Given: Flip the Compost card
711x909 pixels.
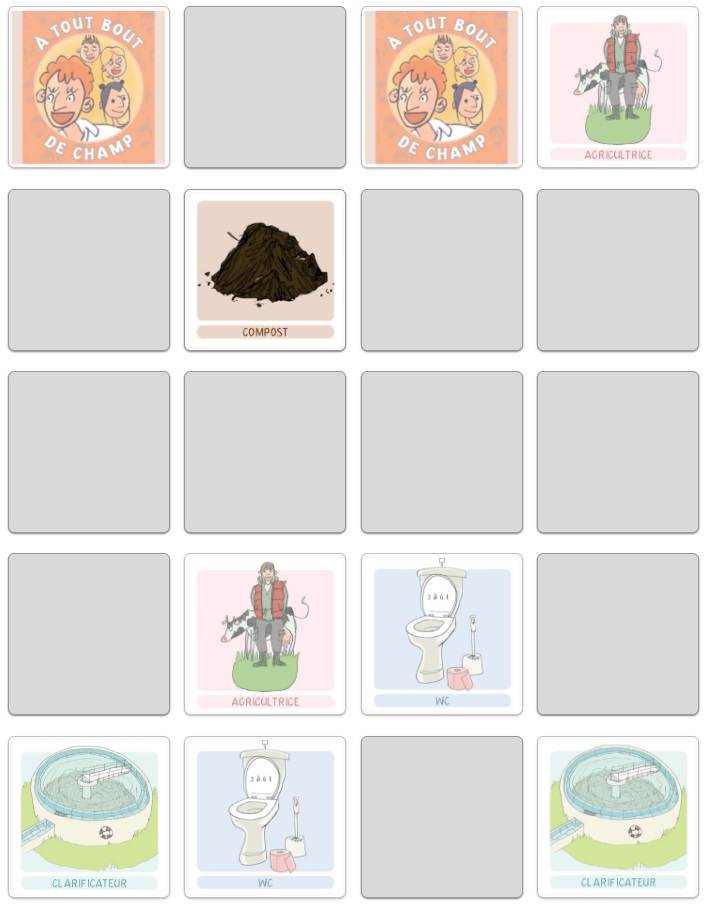Looking at the screenshot, I should click(265, 270).
